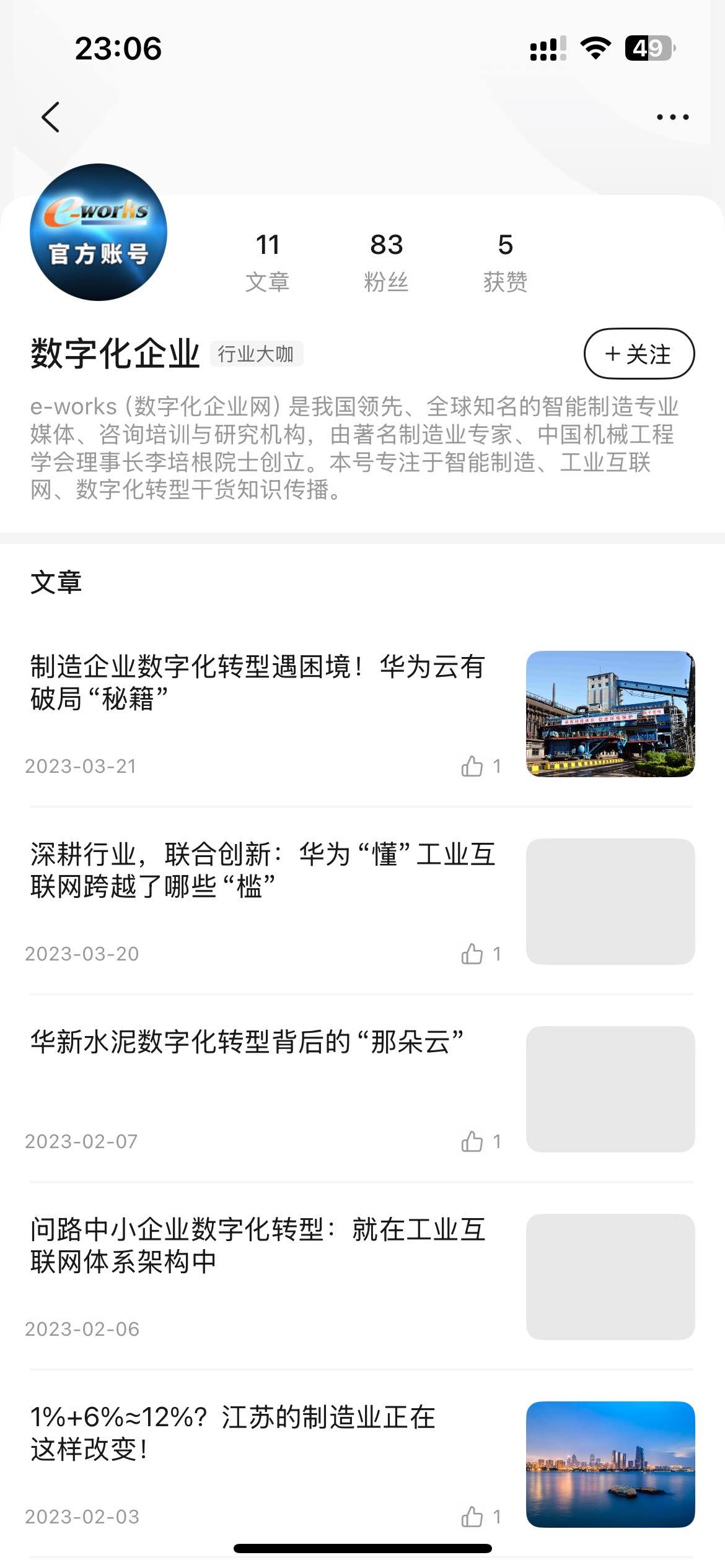Like the article dated 2023-03-20
This screenshot has width=725, height=1568.
pyautogui.click(x=473, y=954)
